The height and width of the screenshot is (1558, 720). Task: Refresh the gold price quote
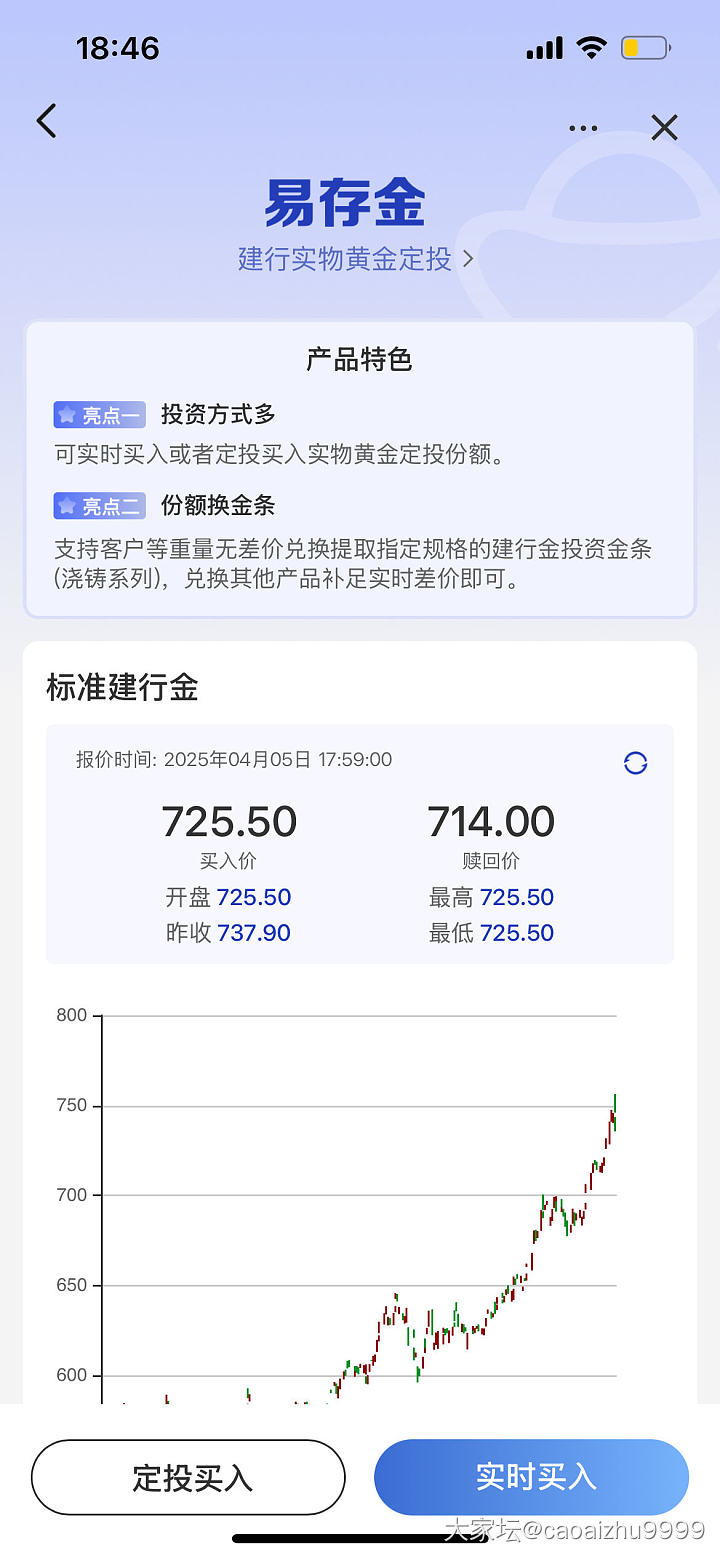(635, 763)
